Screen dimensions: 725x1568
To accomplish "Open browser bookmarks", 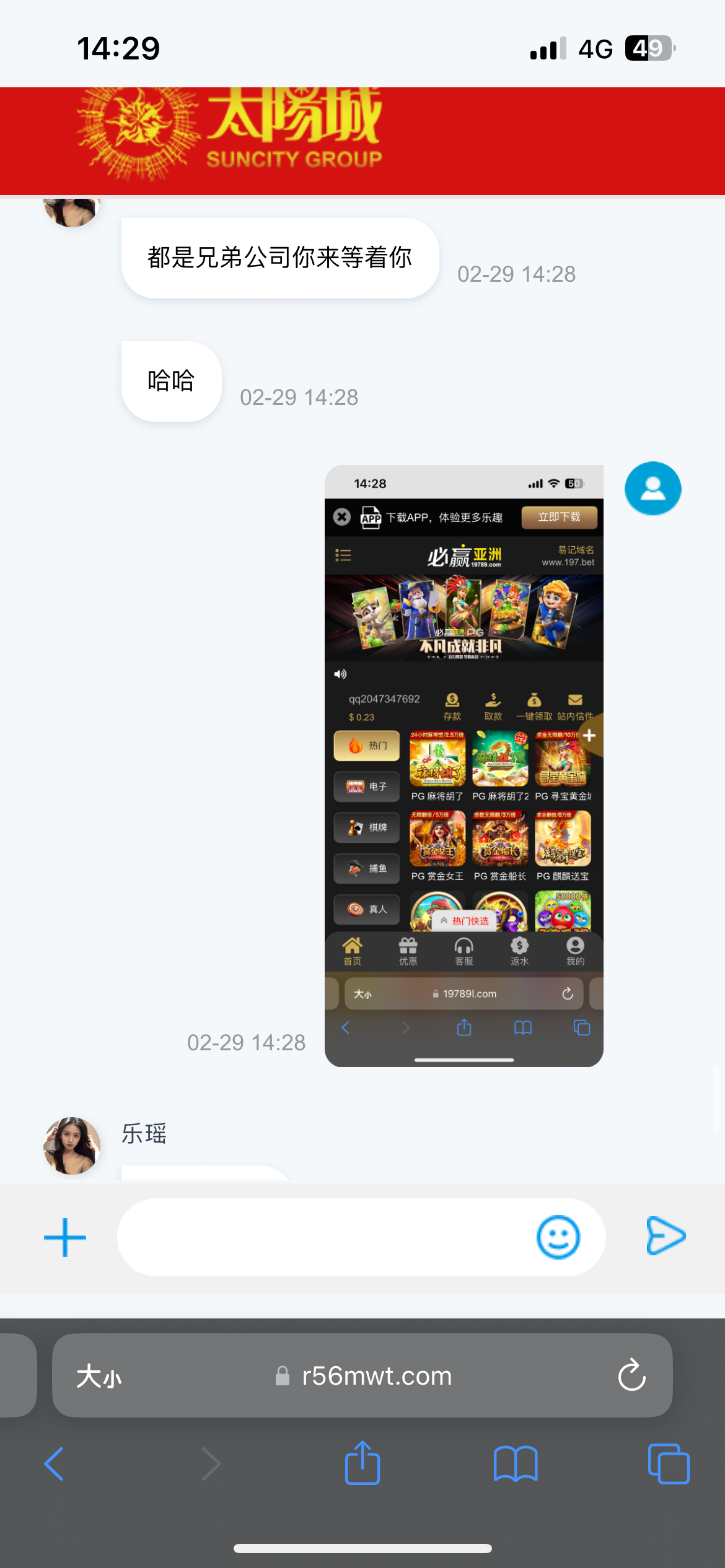I will 516,1464.
